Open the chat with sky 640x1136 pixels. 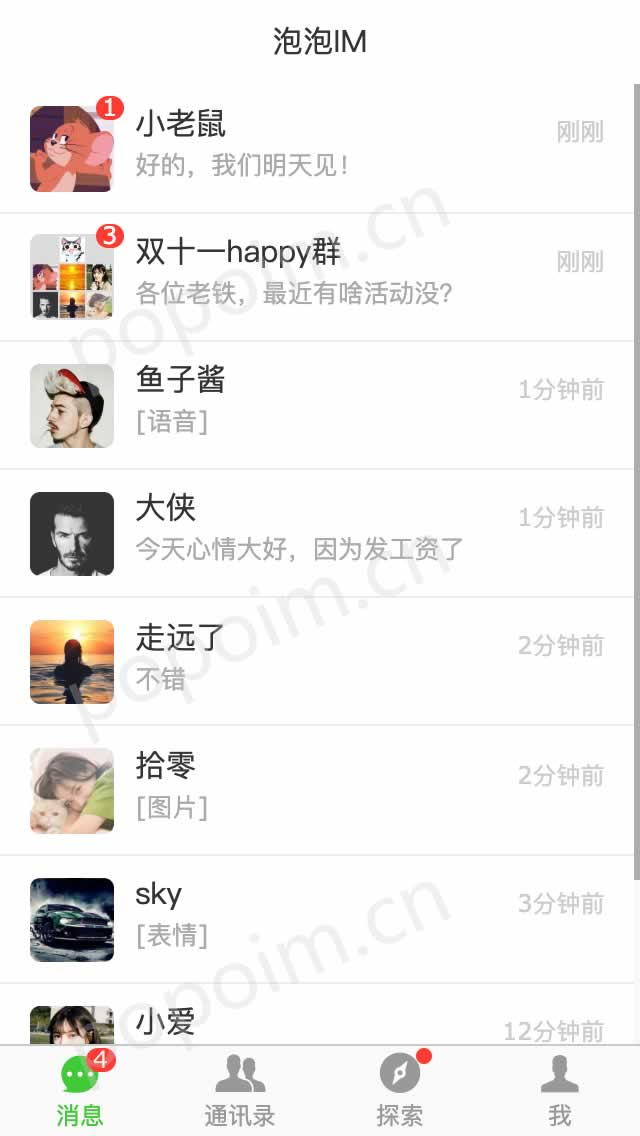pyautogui.click(x=320, y=918)
